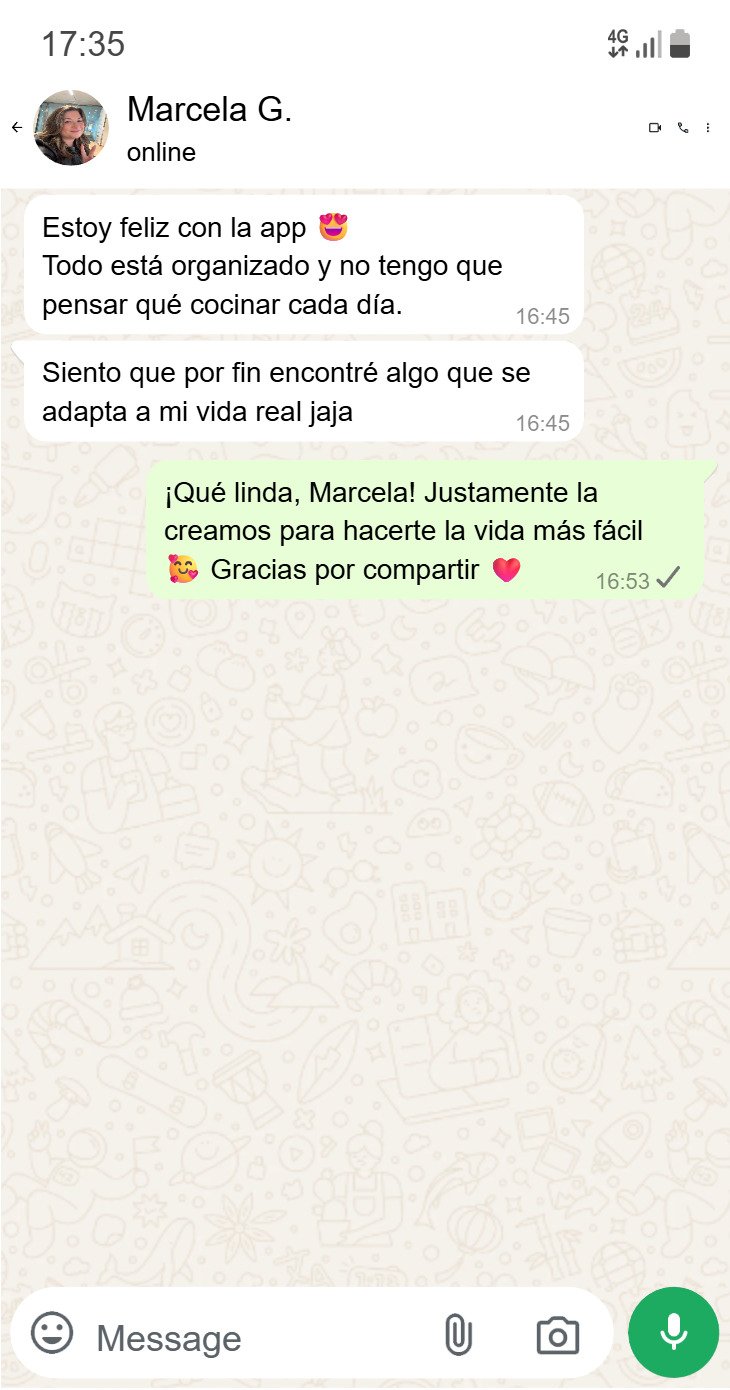Go back to the chat list

tap(17, 128)
